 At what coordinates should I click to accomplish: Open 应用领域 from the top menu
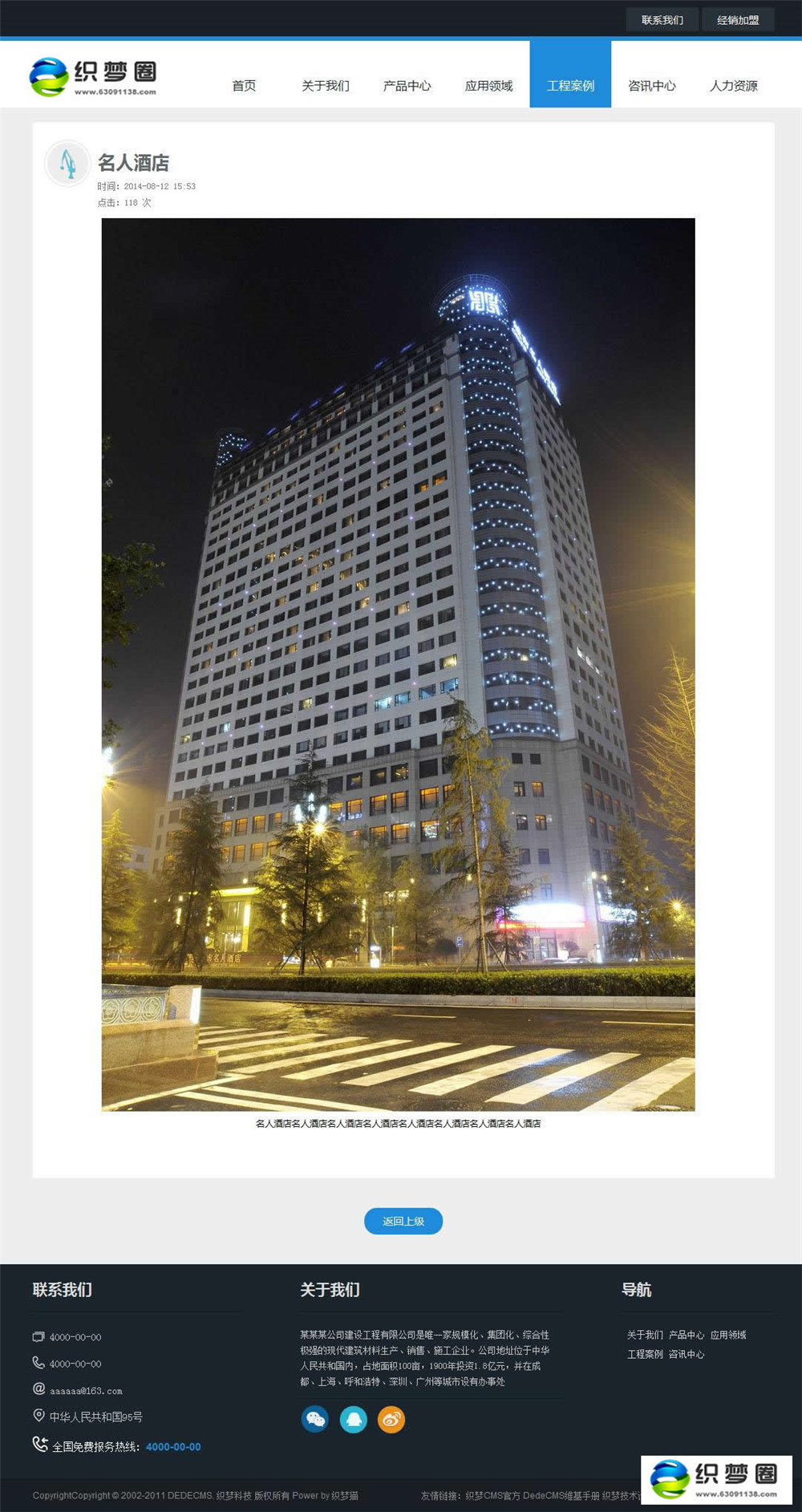coord(488,86)
